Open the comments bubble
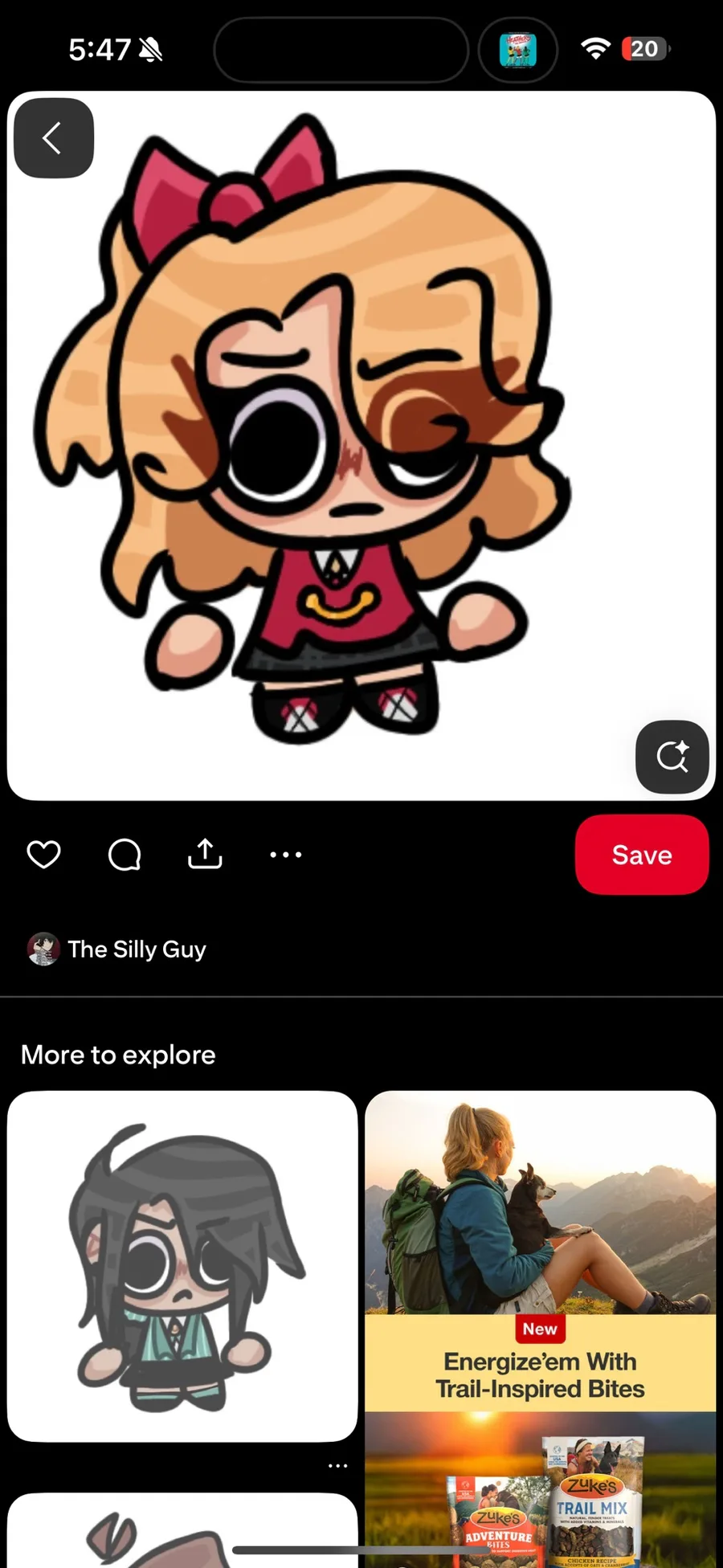 (125, 855)
